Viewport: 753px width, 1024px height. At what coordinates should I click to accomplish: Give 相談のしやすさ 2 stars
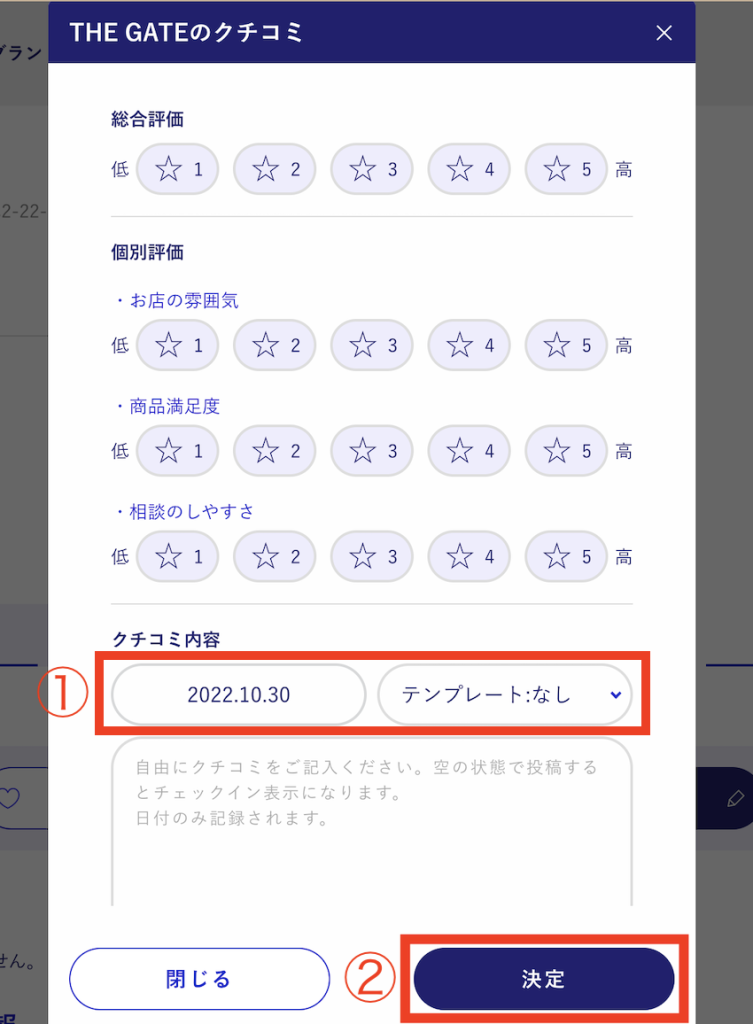point(276,556)
